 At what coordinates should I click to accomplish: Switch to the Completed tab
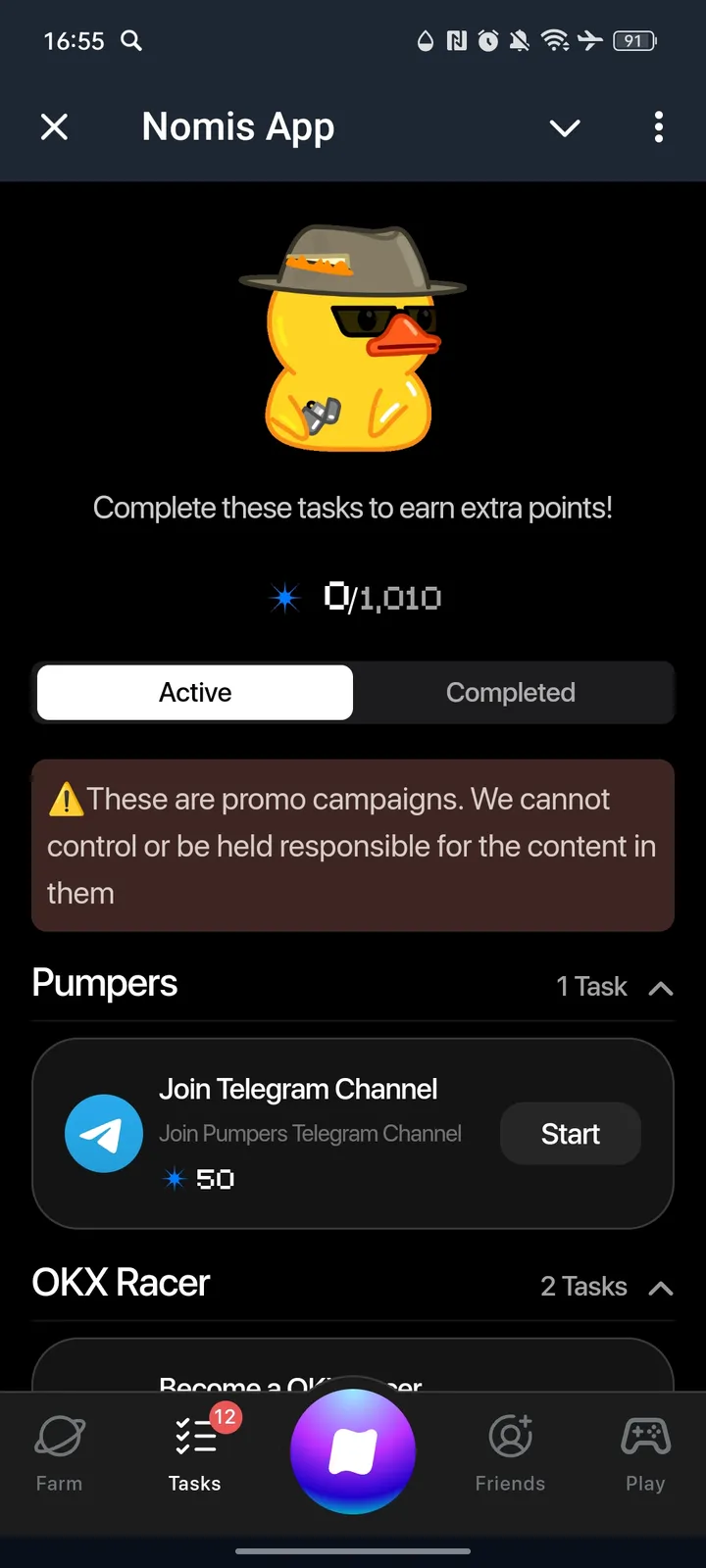click(x=510, y=692)
